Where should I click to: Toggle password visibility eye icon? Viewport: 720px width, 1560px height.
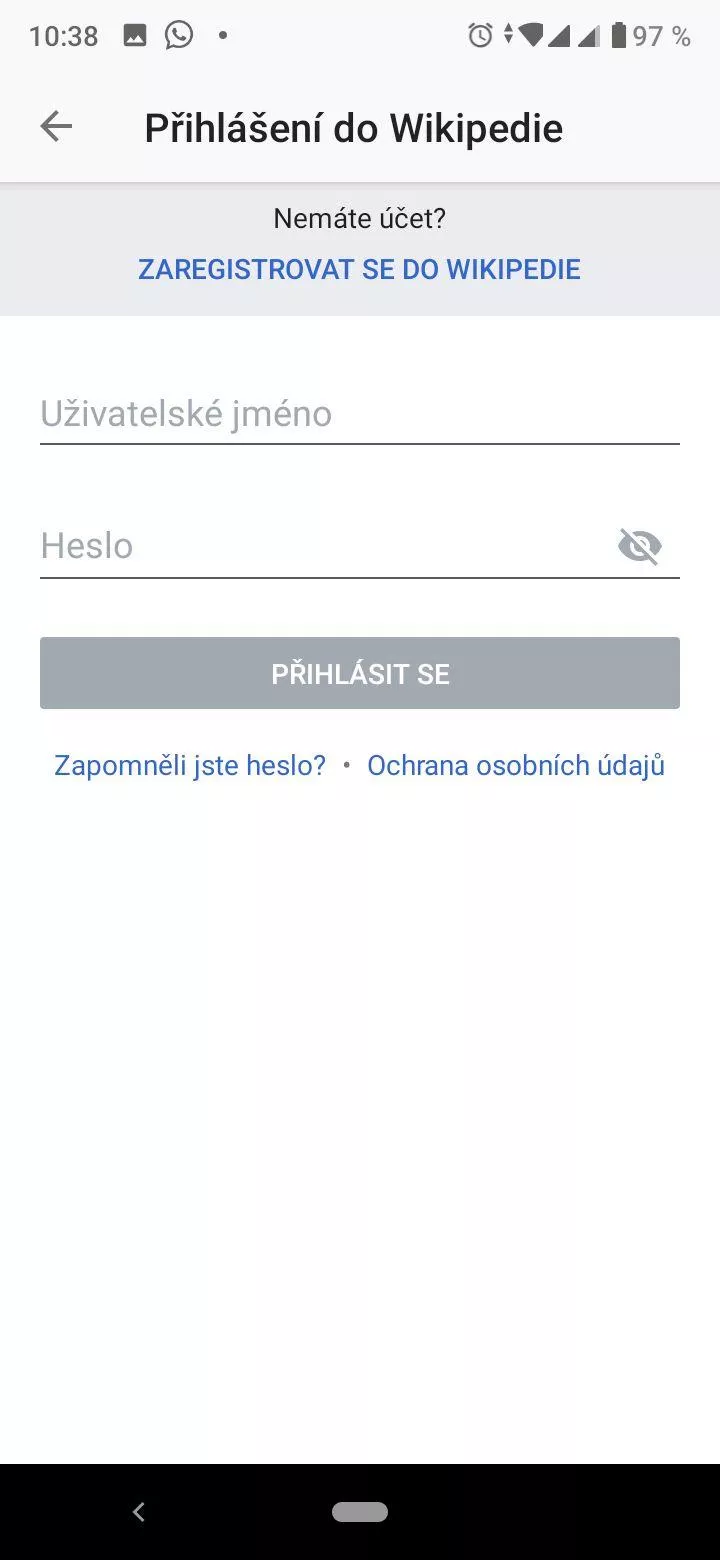pyautogui.click(x=640, y=546)
